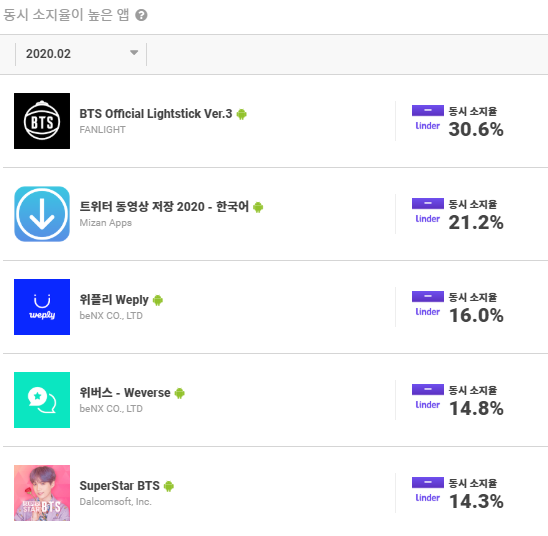
Task: Open the SuperStar BTS app row
Action: click(275, 493)
